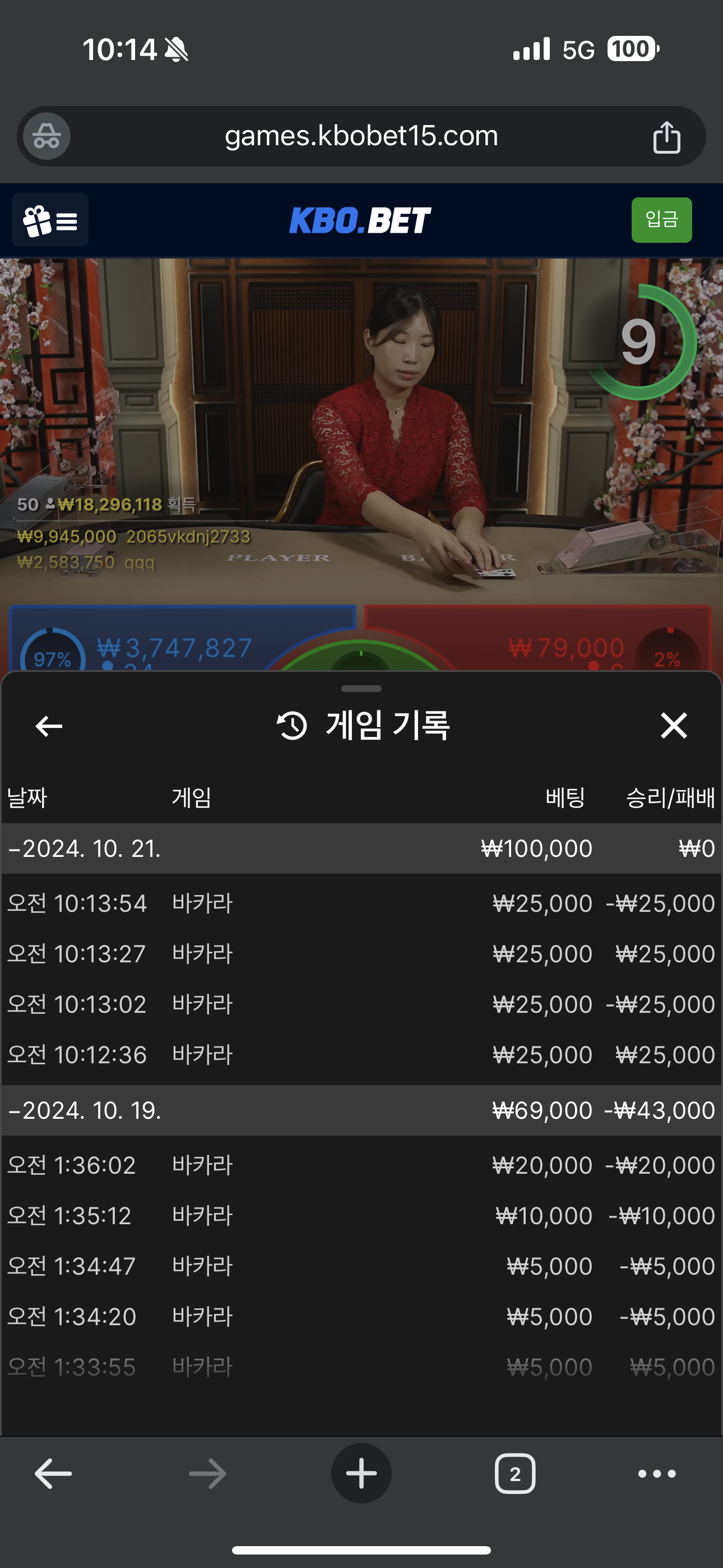Share the page from the address bar
The height and width of the screenshot is (1568, 723).
(666, 137)
